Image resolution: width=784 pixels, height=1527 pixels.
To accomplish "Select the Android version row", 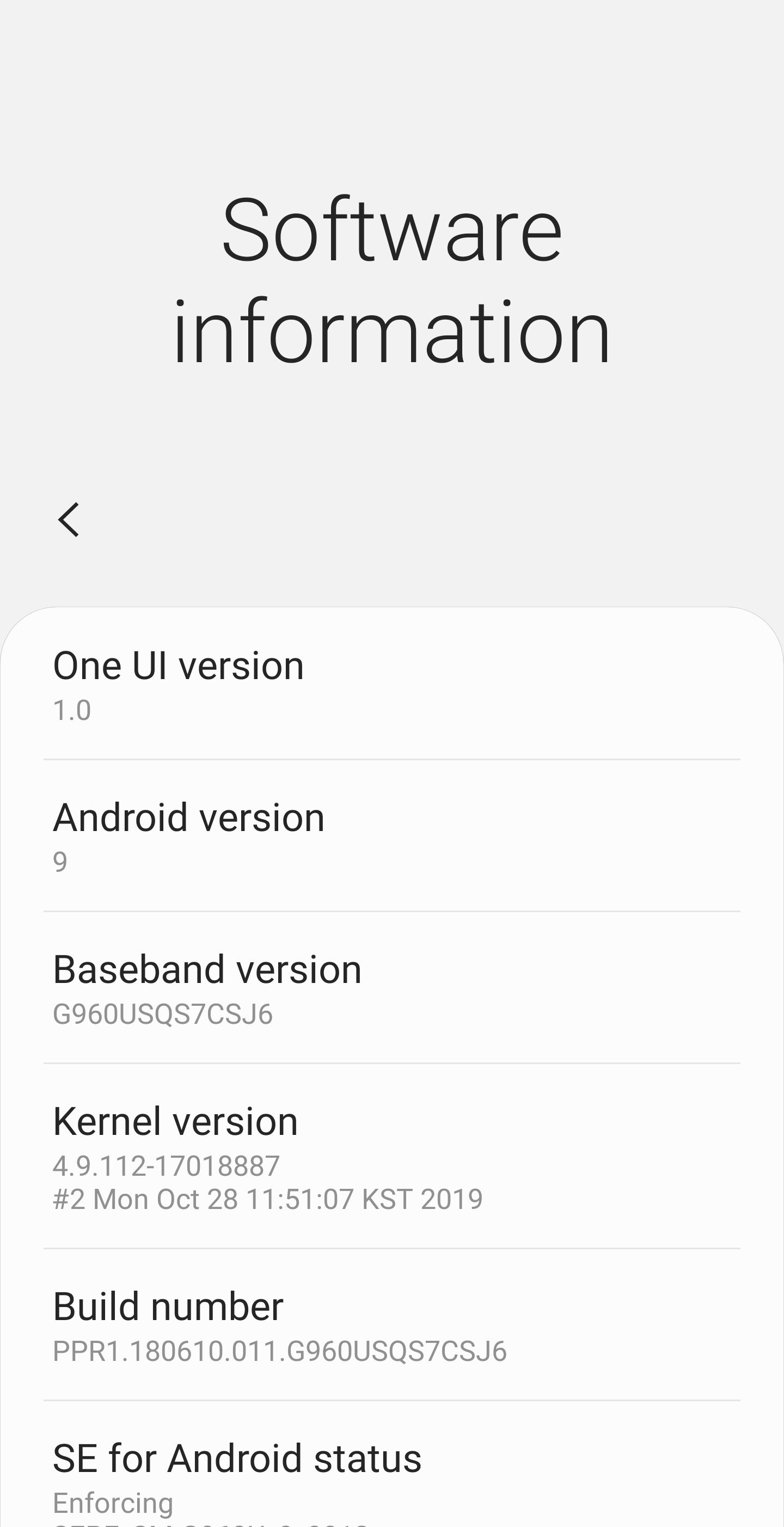I will [391, 836].
